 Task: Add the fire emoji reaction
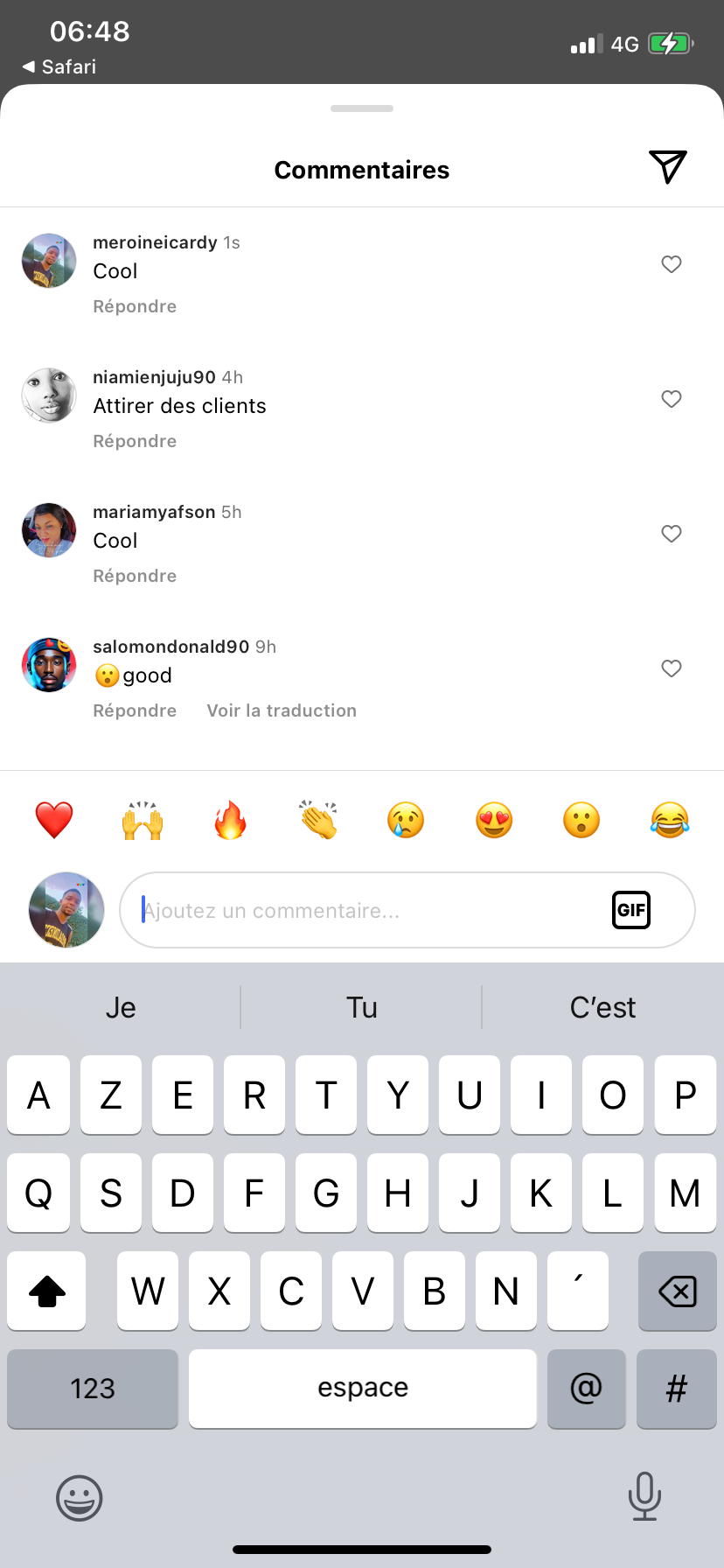(230, 820)
